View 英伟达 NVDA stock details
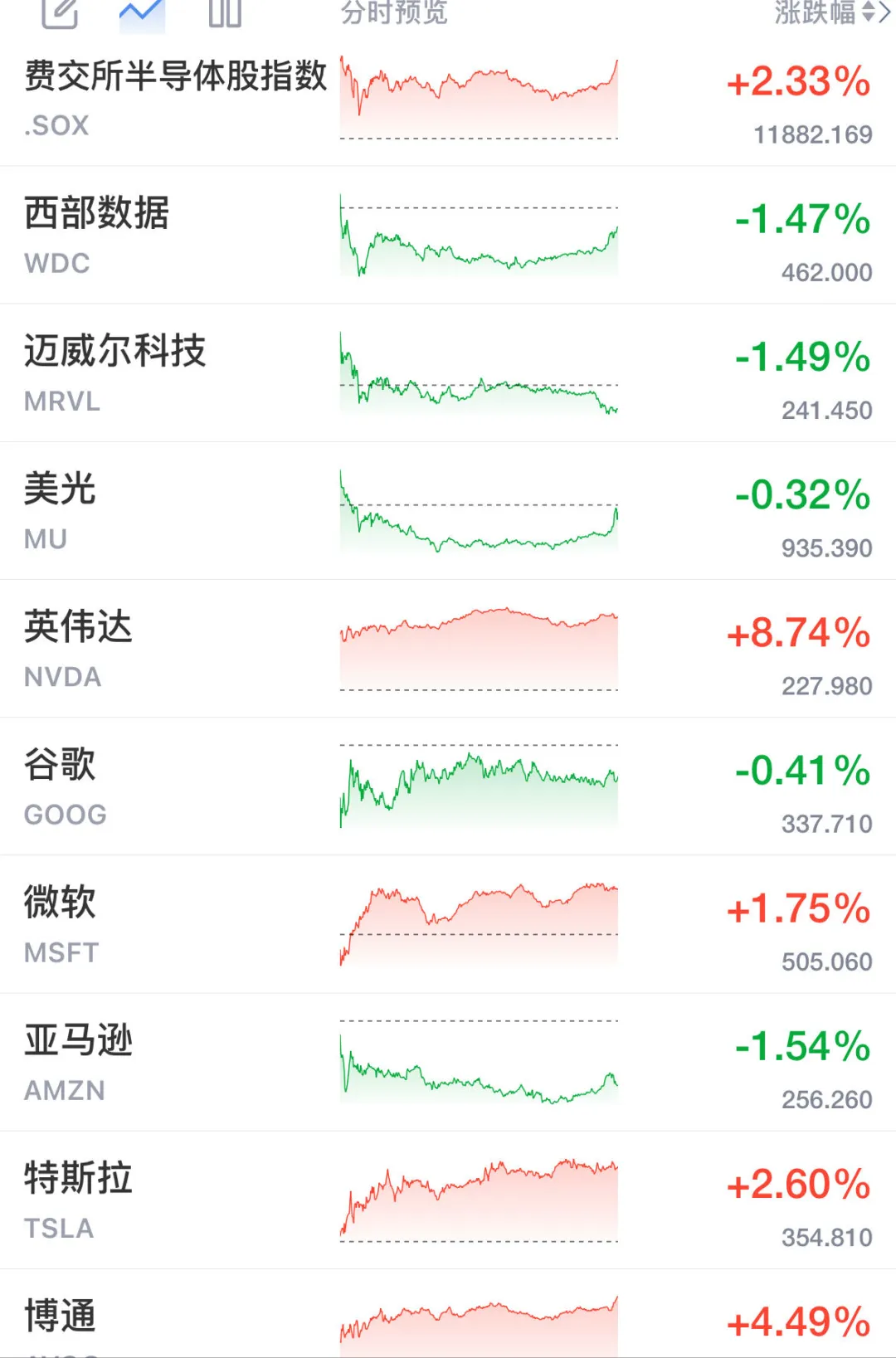 (x=448, y=649)
